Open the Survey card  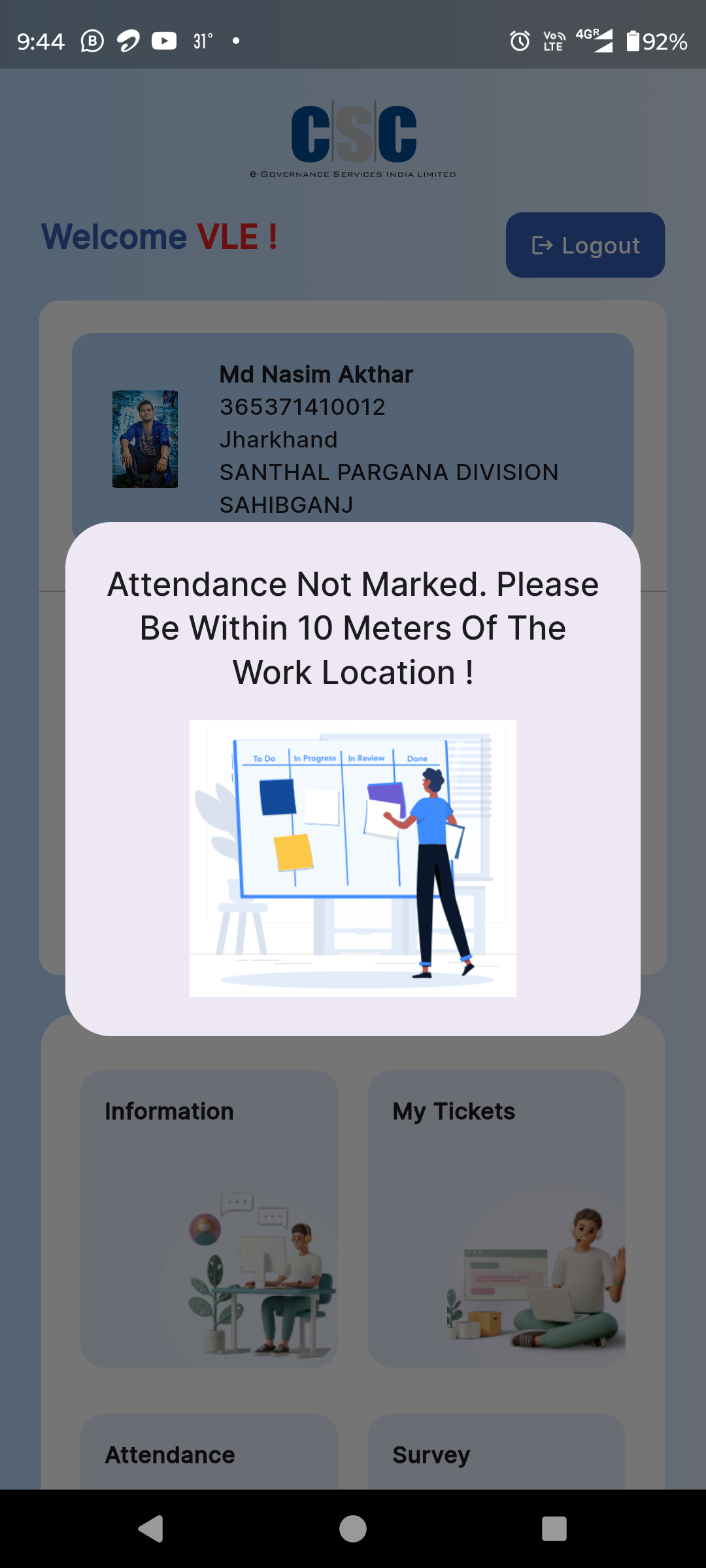[x=497, y=1452]
